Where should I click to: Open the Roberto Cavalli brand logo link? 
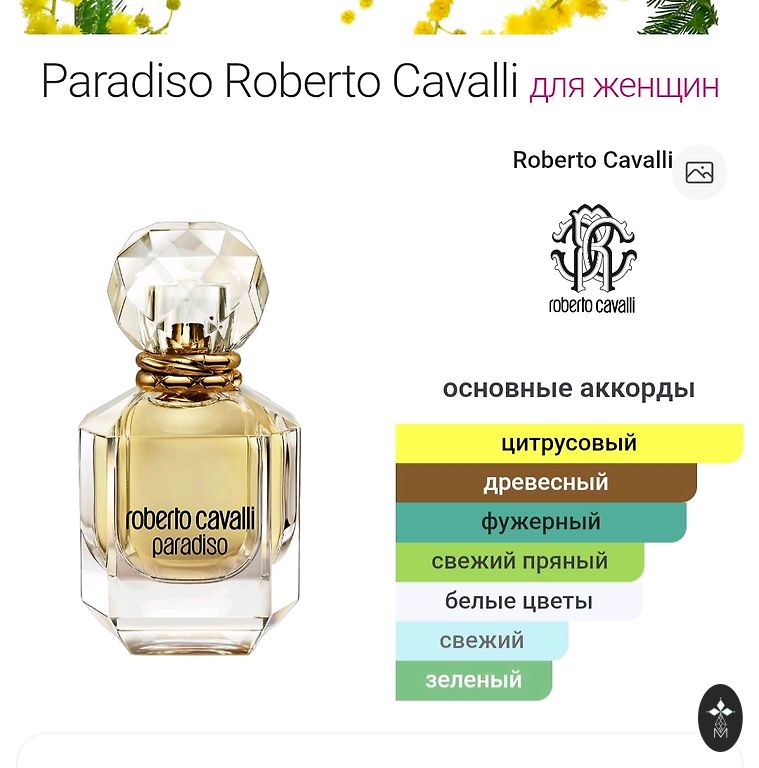(592, 259)
